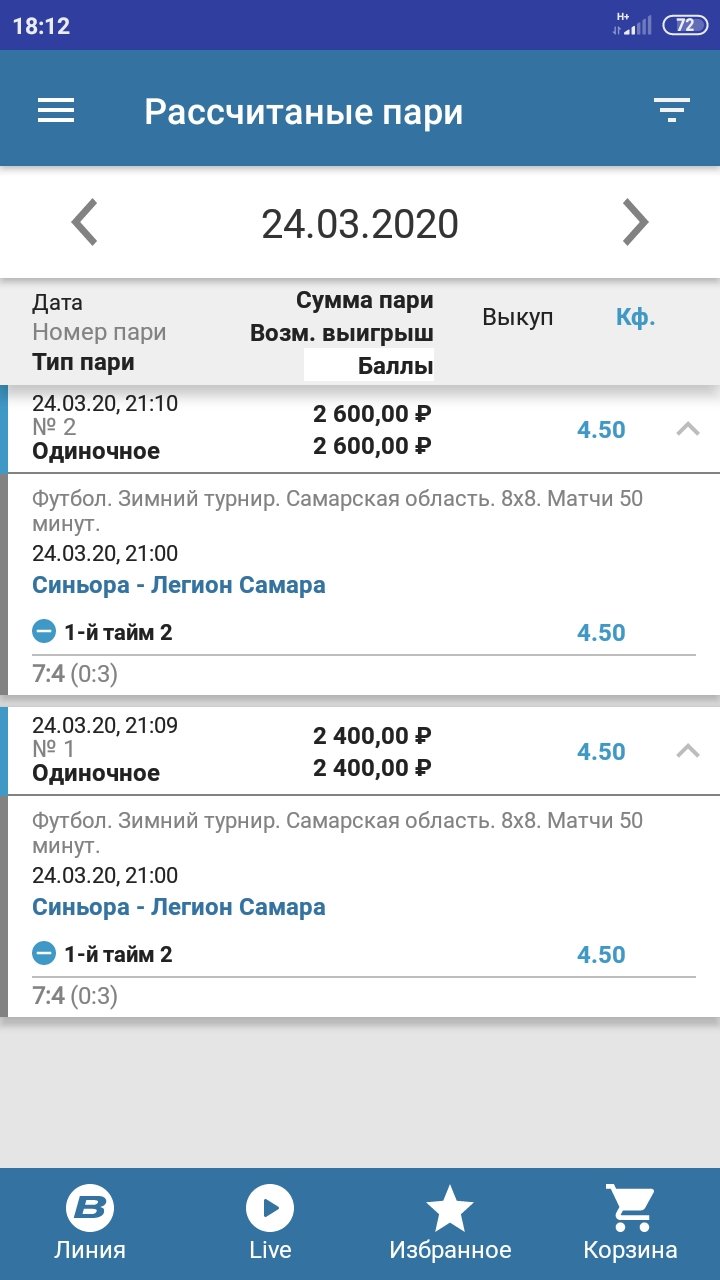The height and width of the screenshot is (1280, 720).
Task: Open the date picker for 24.03.2020
Action: tap(360, 224)
